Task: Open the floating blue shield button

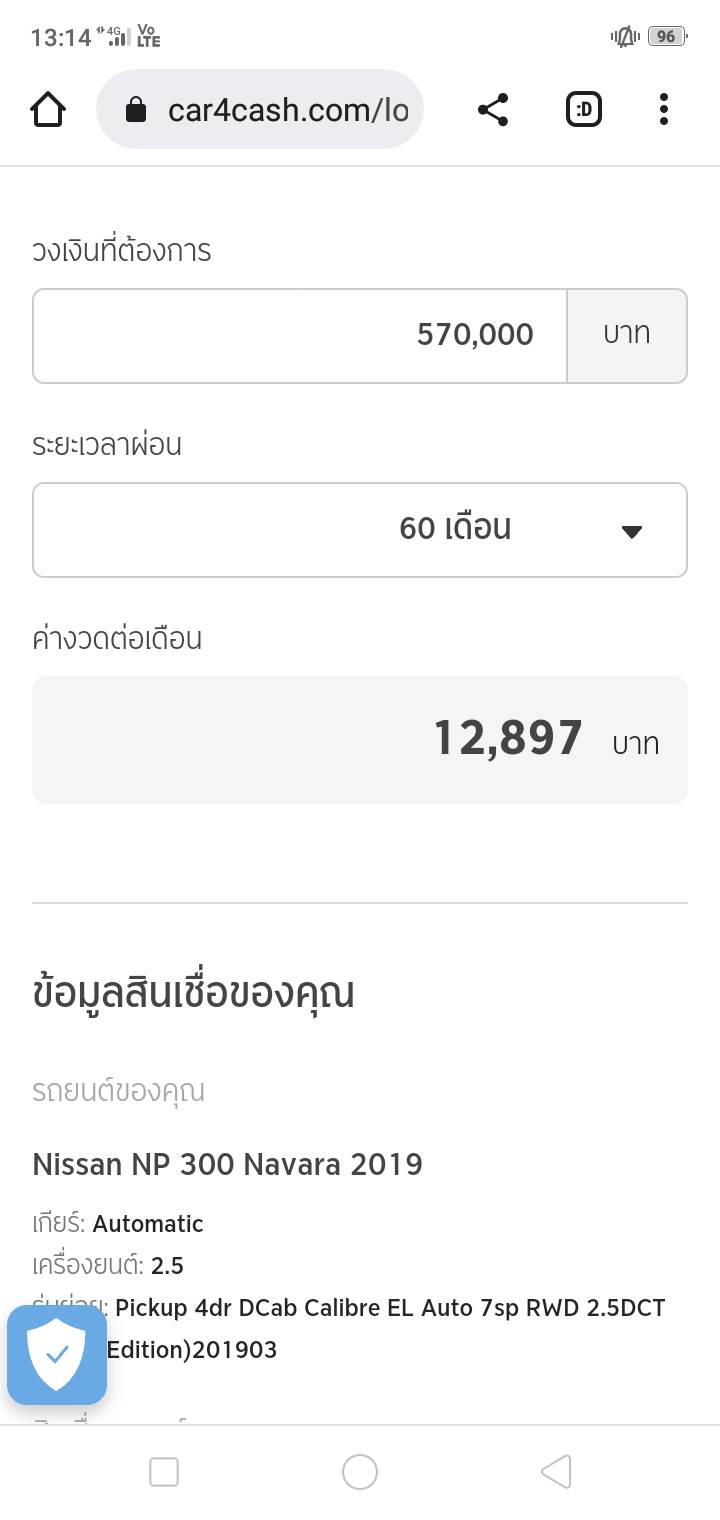Action: pos(57,1355)
